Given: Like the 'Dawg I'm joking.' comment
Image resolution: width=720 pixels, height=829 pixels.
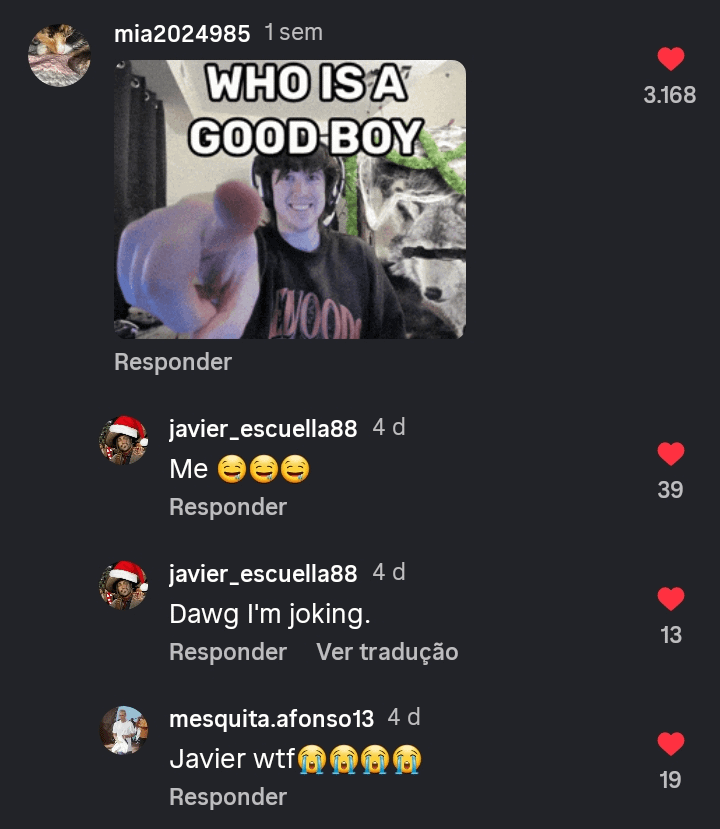Looking at the screenshot, I should pyautogui.click(x=670, y=600).
